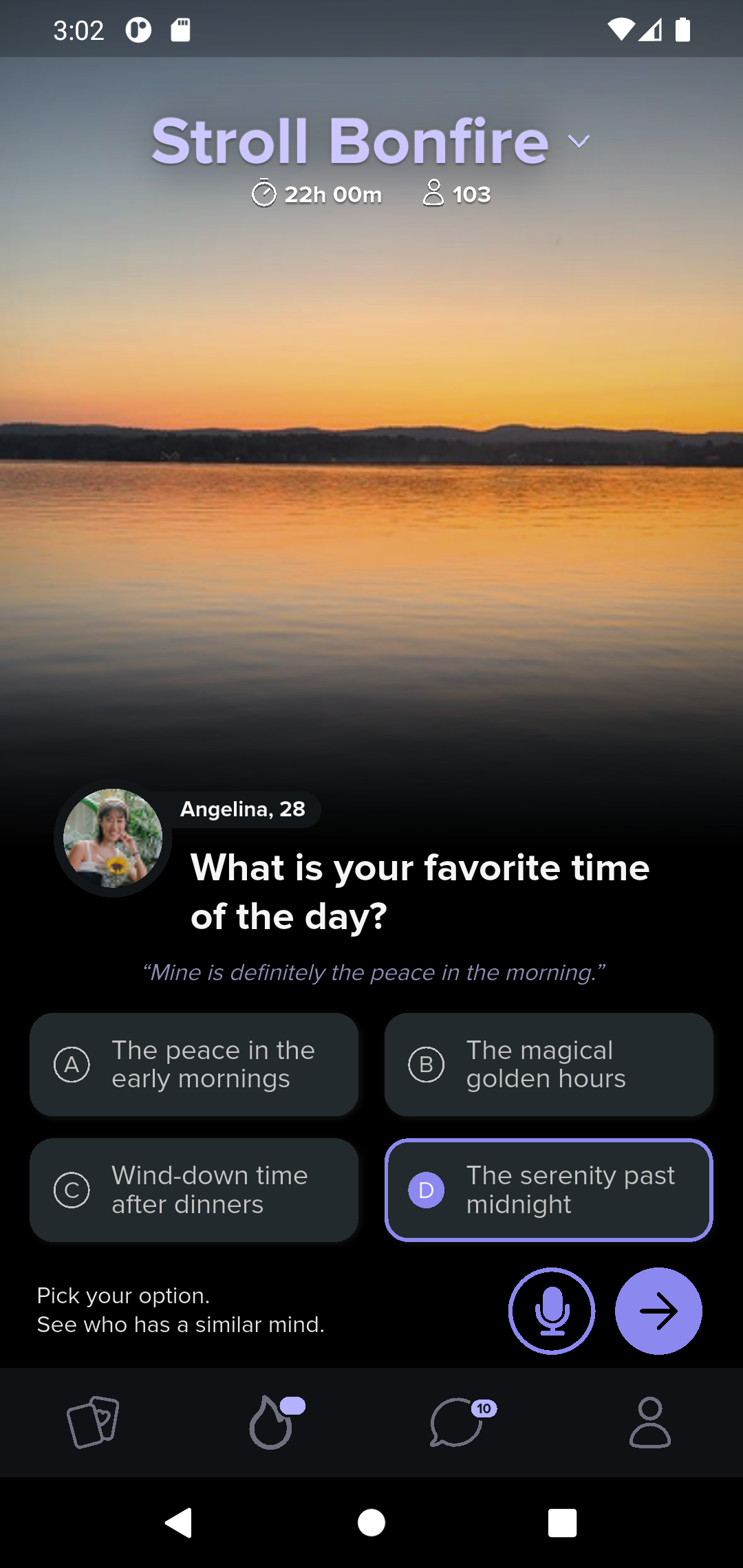Viewport: 743px width, 1568px height.
Task: Tap the system back button
Action: click(x=179, y=1523)
